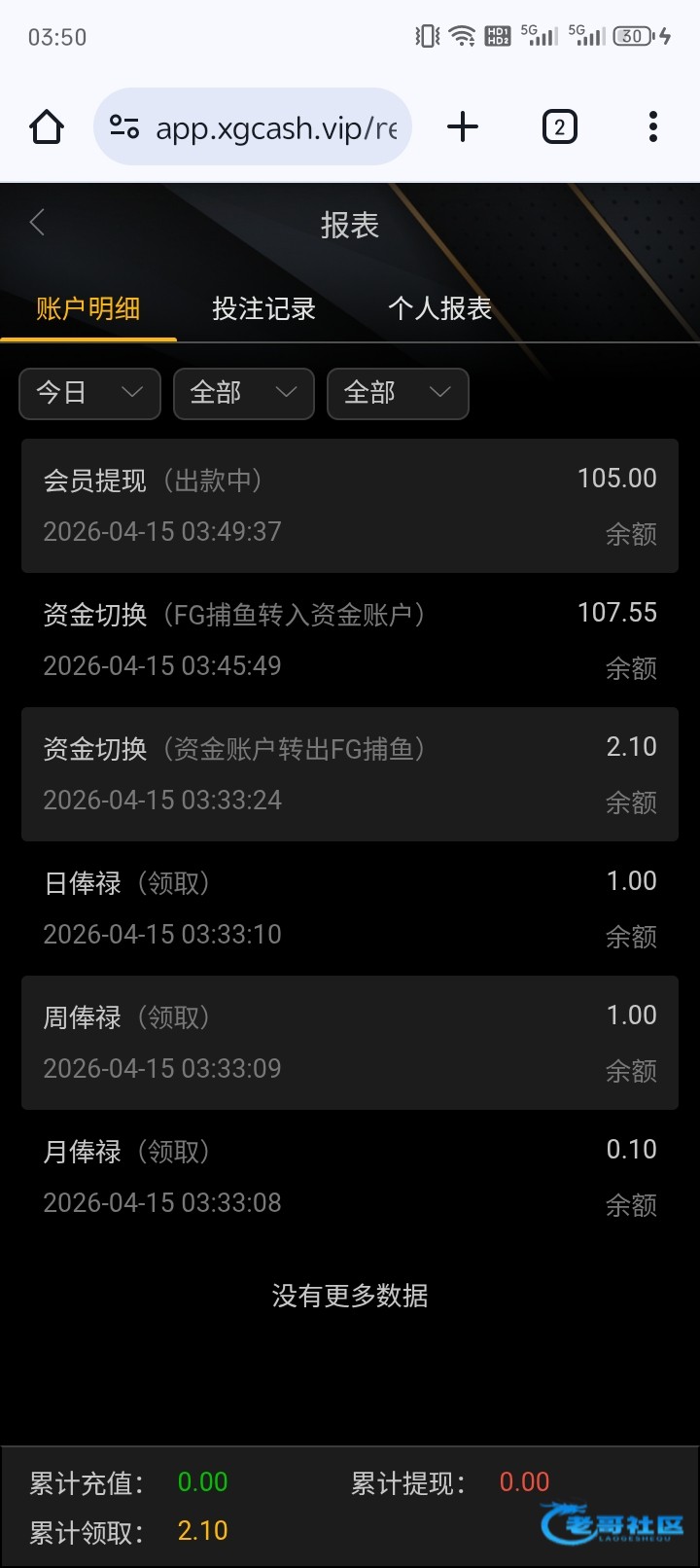Expand the 全部 dropdown right beside 今日
Image resolution: width=700 pixels, height=1568 pixels.
[x=243, y=393]
